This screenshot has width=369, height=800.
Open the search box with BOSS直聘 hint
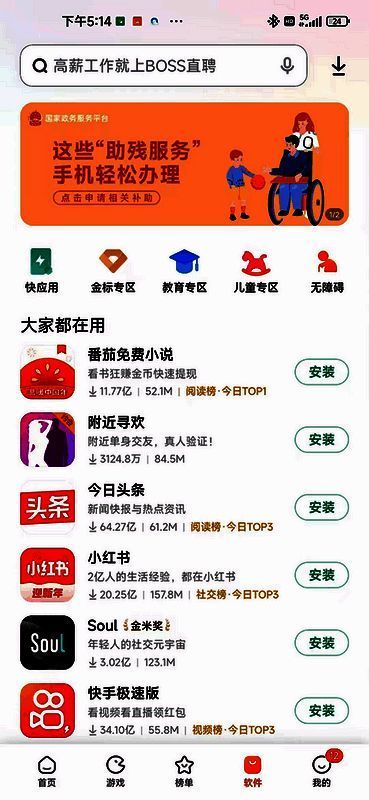tap(163, 66)
